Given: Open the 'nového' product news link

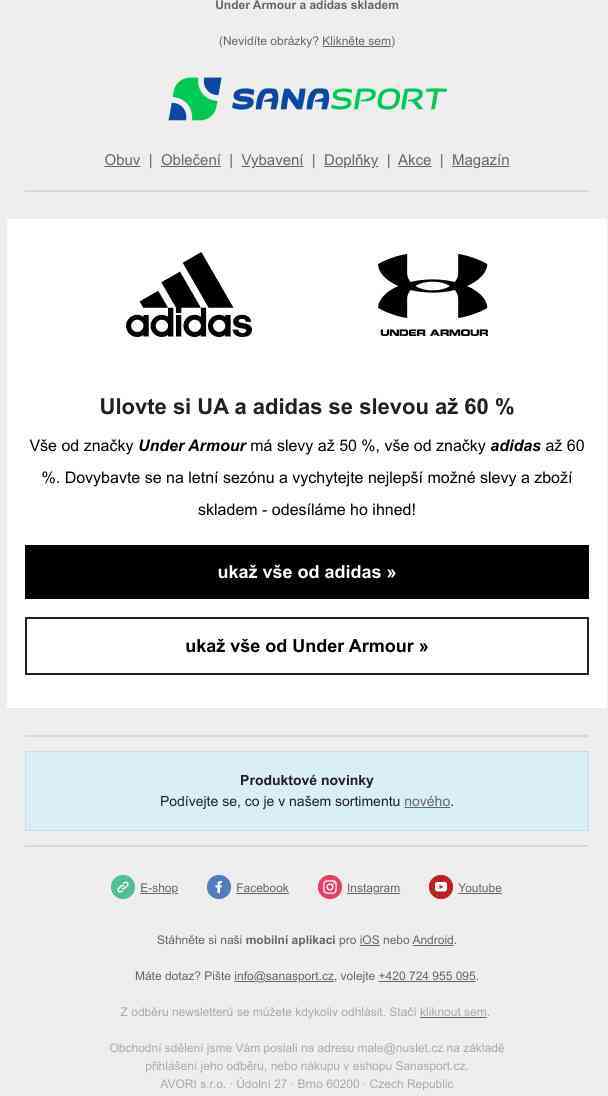Looking at the screenshot, I should [427, 801].
